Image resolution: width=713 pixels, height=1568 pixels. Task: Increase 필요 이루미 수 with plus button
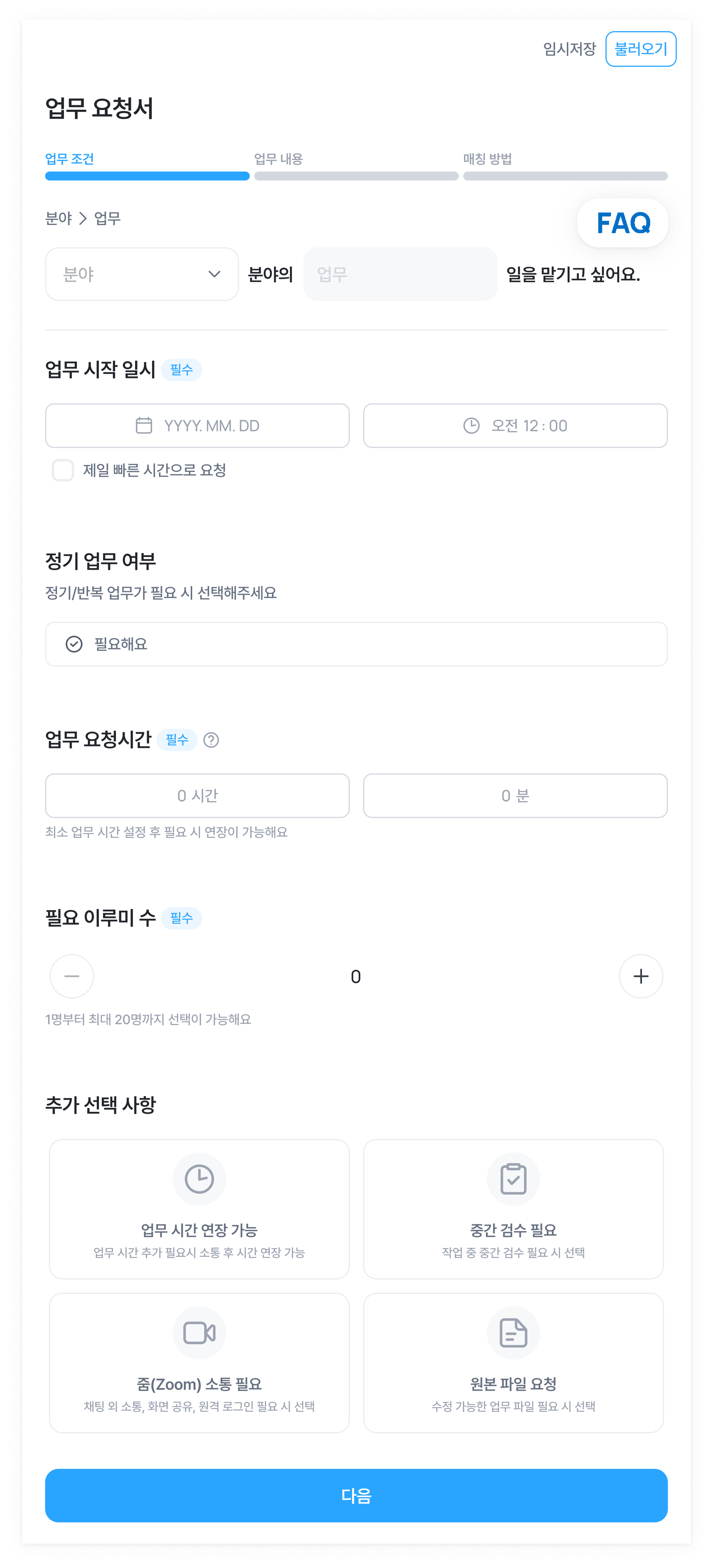[641, 976]
